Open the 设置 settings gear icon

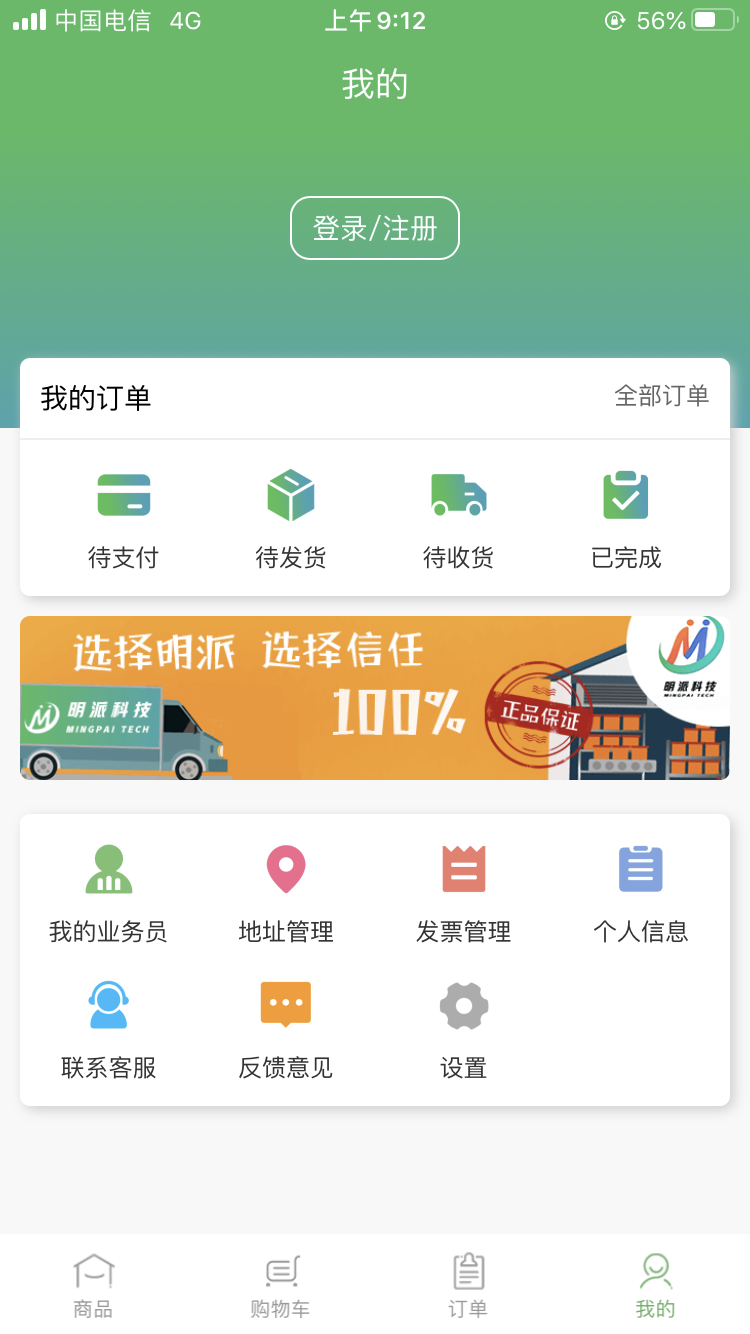click(463, 1005)
